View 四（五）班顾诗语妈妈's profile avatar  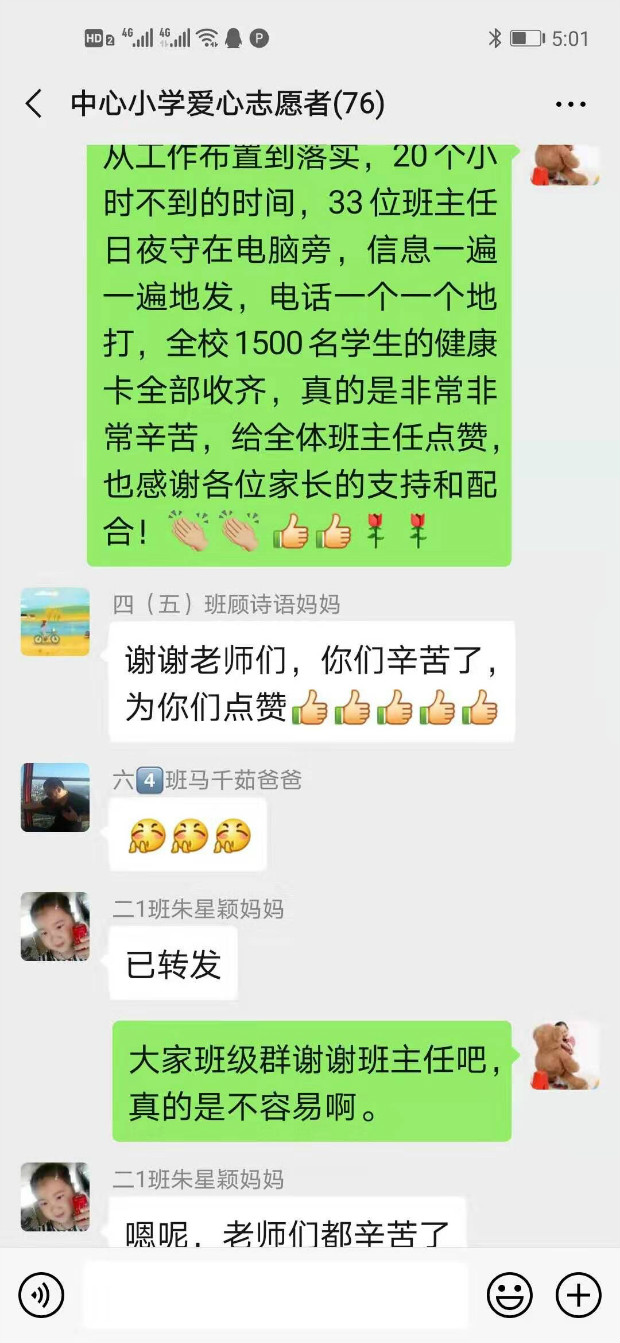[x=55, y=622]
